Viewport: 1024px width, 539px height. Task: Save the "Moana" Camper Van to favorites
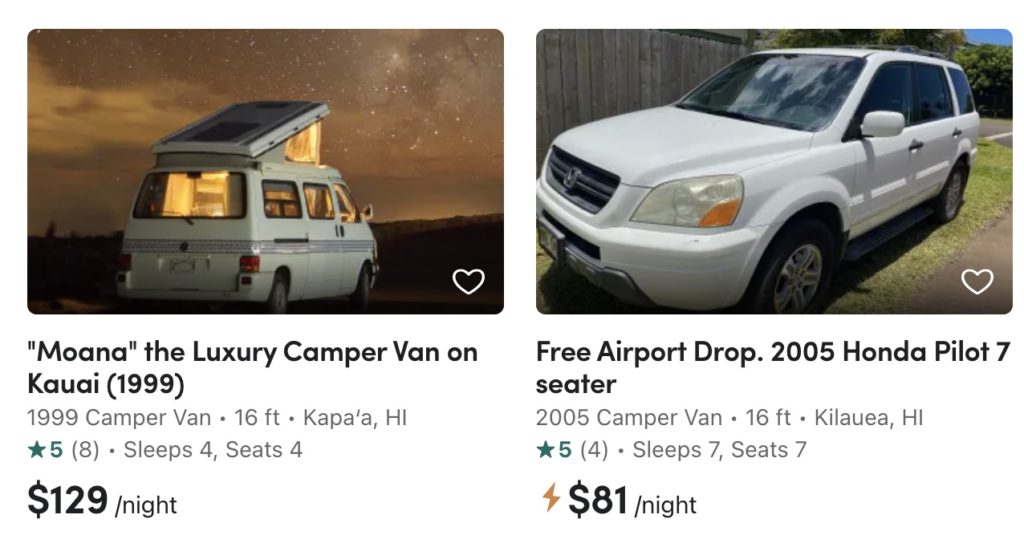pos(468,282)
